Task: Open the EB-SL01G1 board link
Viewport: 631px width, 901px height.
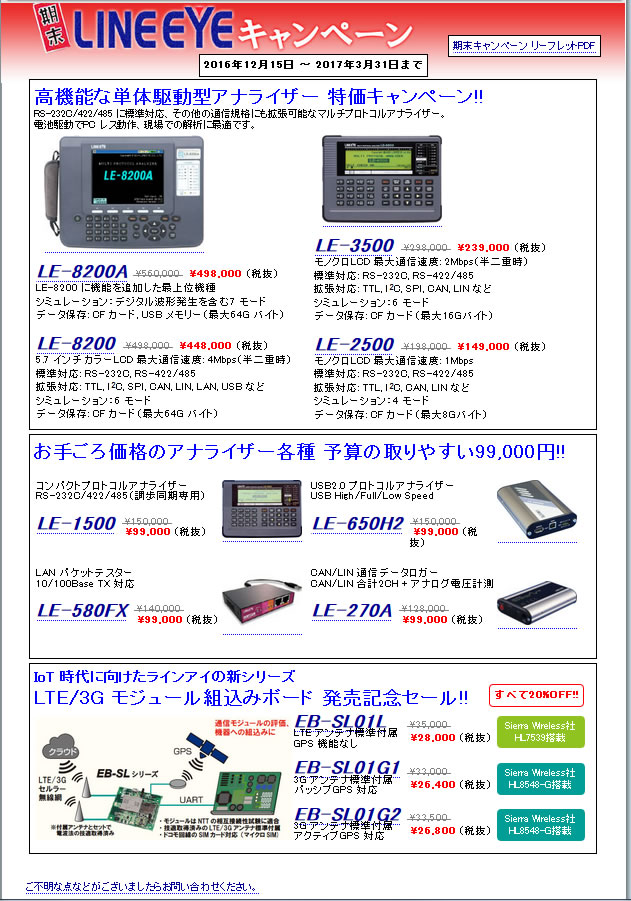Action: pos(347,767)
